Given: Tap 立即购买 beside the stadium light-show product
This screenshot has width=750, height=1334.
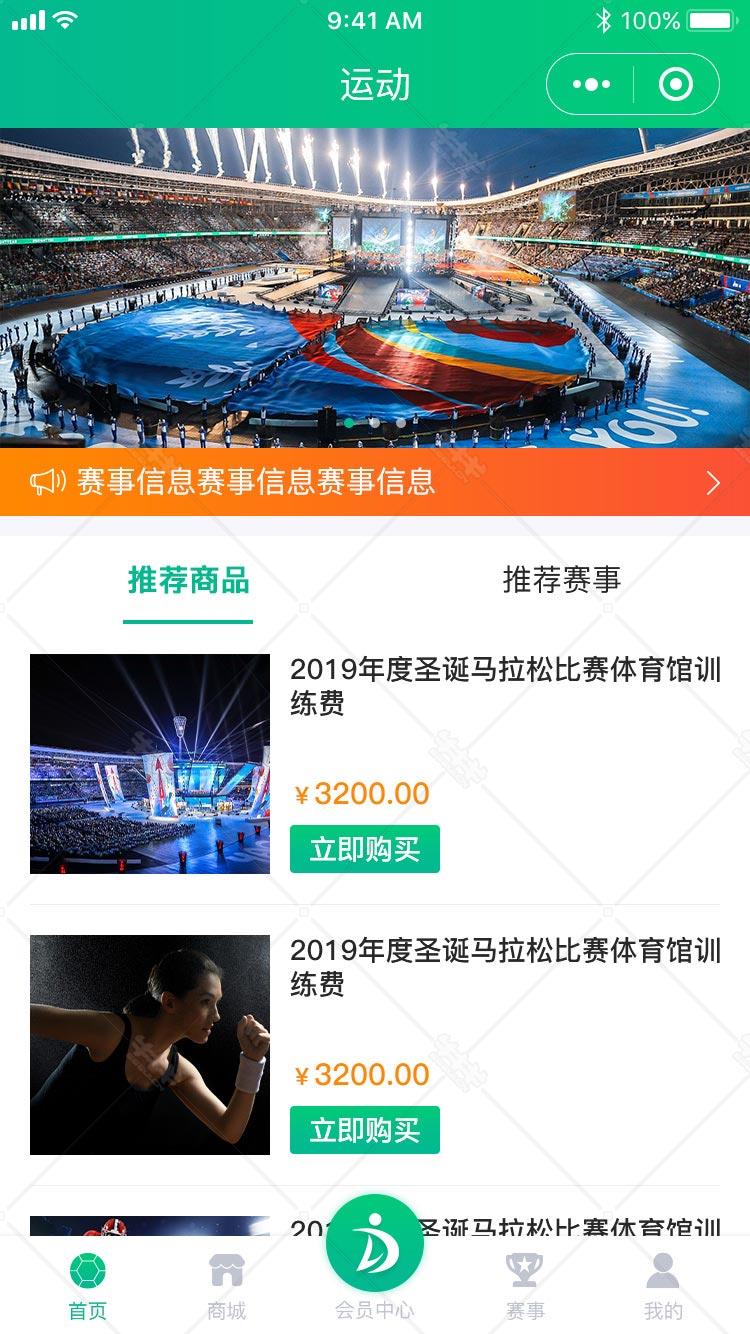Looking at the screenshot, I should (x=365, y=849).
